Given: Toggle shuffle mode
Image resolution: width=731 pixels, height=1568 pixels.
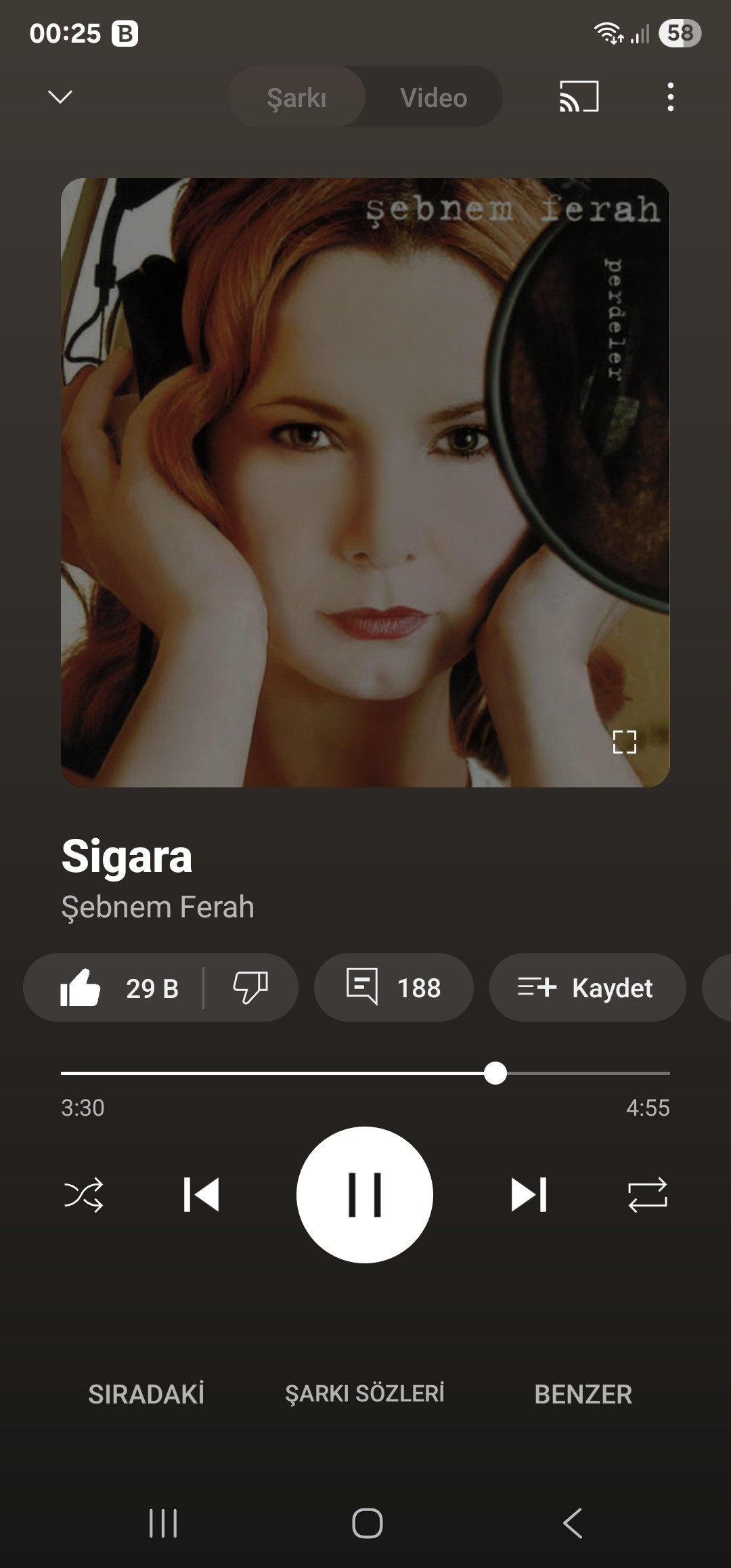Looking at the screenshot, I should click(x=83, y=1195).
